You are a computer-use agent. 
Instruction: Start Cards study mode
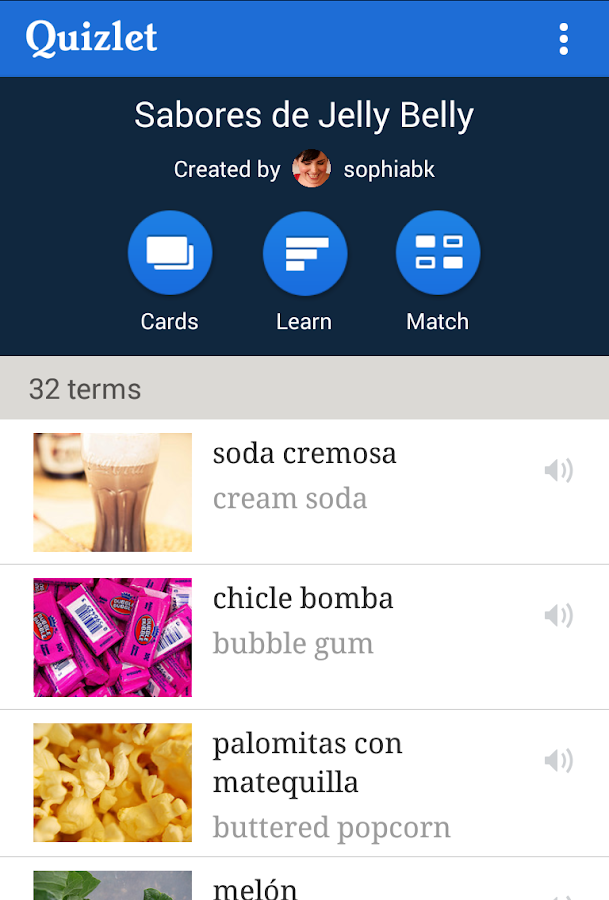point(169,254)
